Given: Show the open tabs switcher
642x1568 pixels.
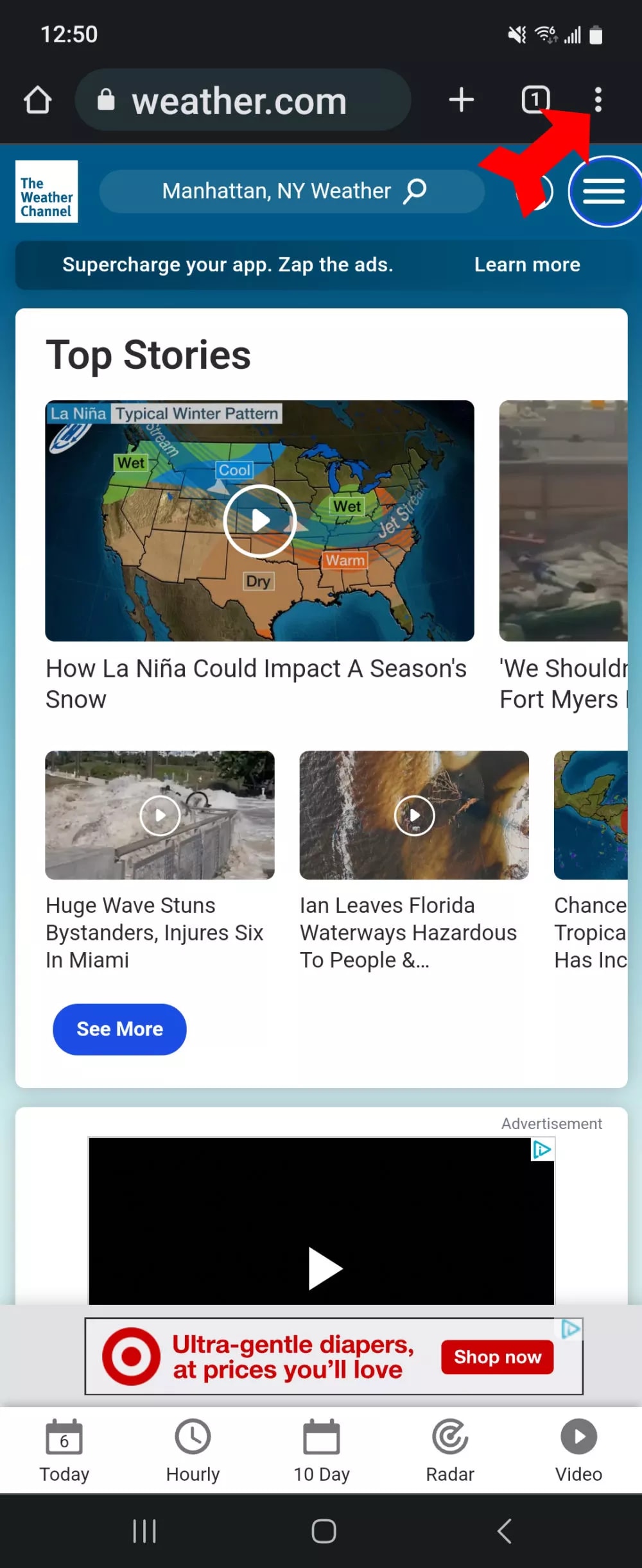Looking at the screenshot, I should (x=535, y=100).
